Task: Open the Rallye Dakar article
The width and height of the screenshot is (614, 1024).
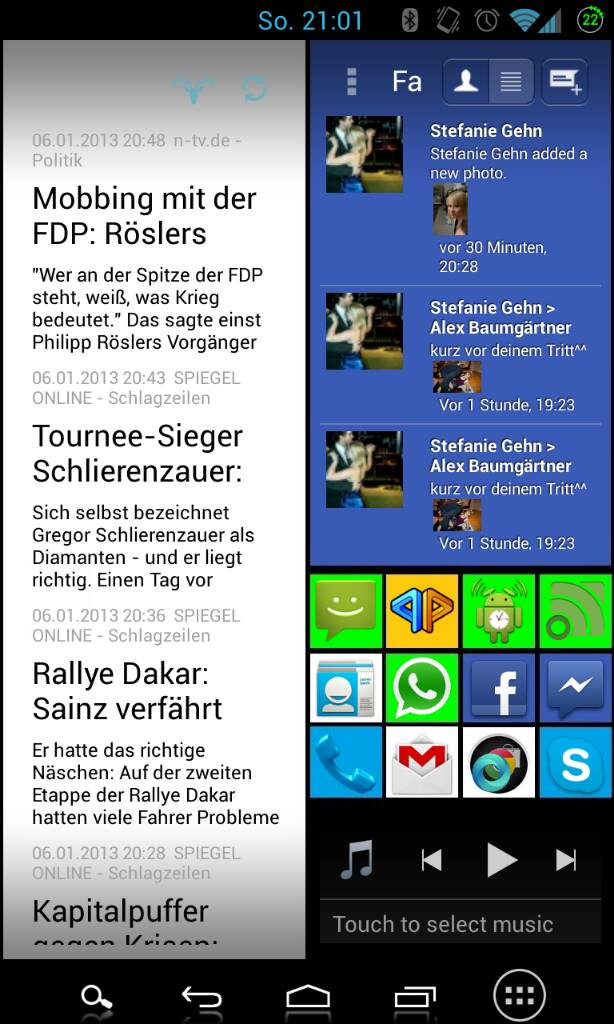Action: [x=127, y=691]
